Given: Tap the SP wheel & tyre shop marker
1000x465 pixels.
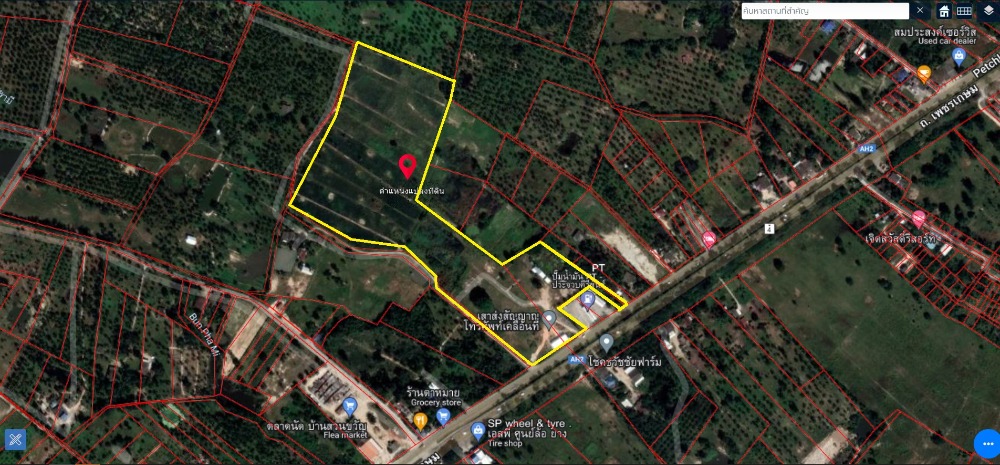Looking at the screenshot, I should click(478, 431).
